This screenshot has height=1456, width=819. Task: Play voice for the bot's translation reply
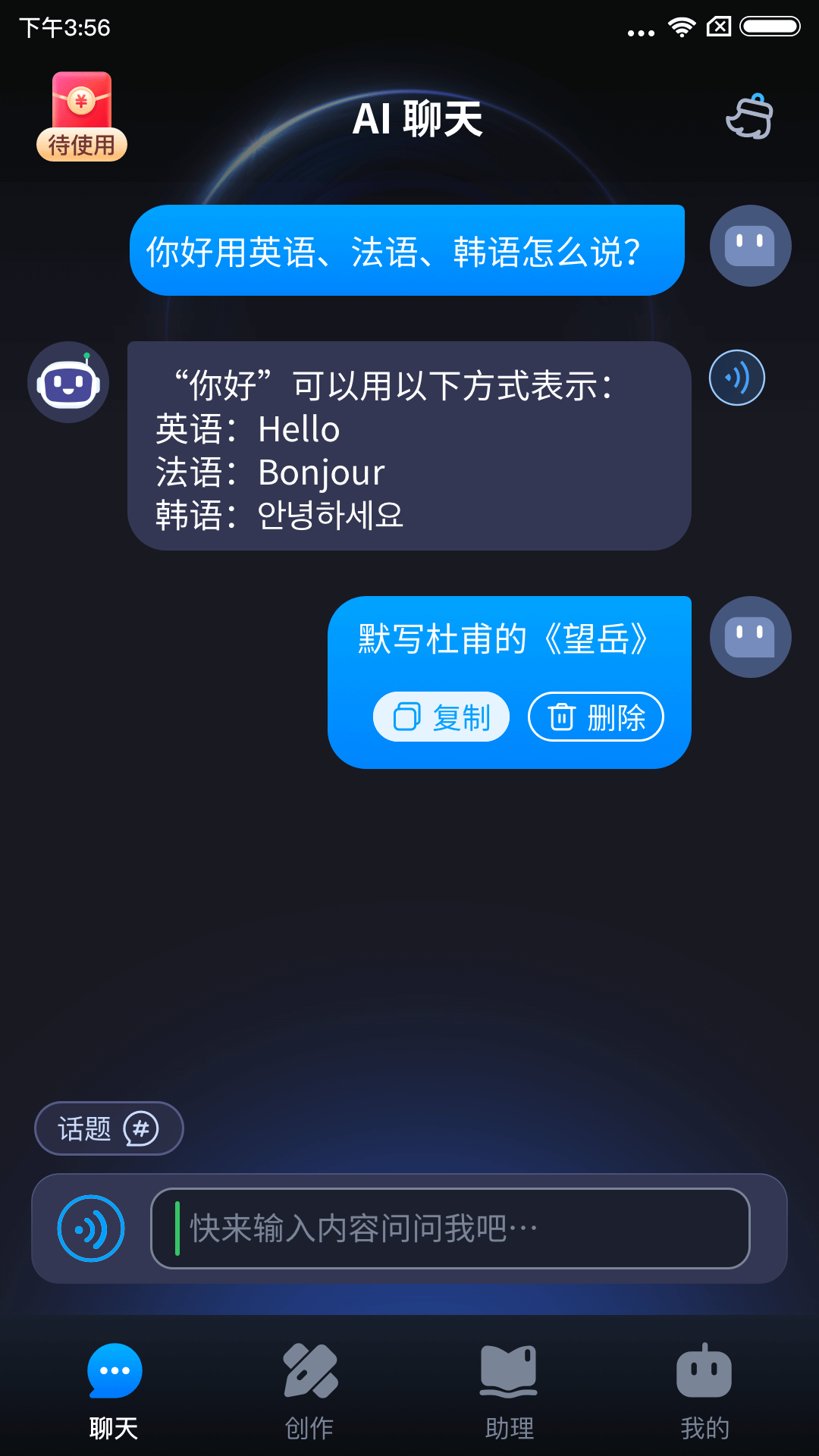tap(736, 377)
